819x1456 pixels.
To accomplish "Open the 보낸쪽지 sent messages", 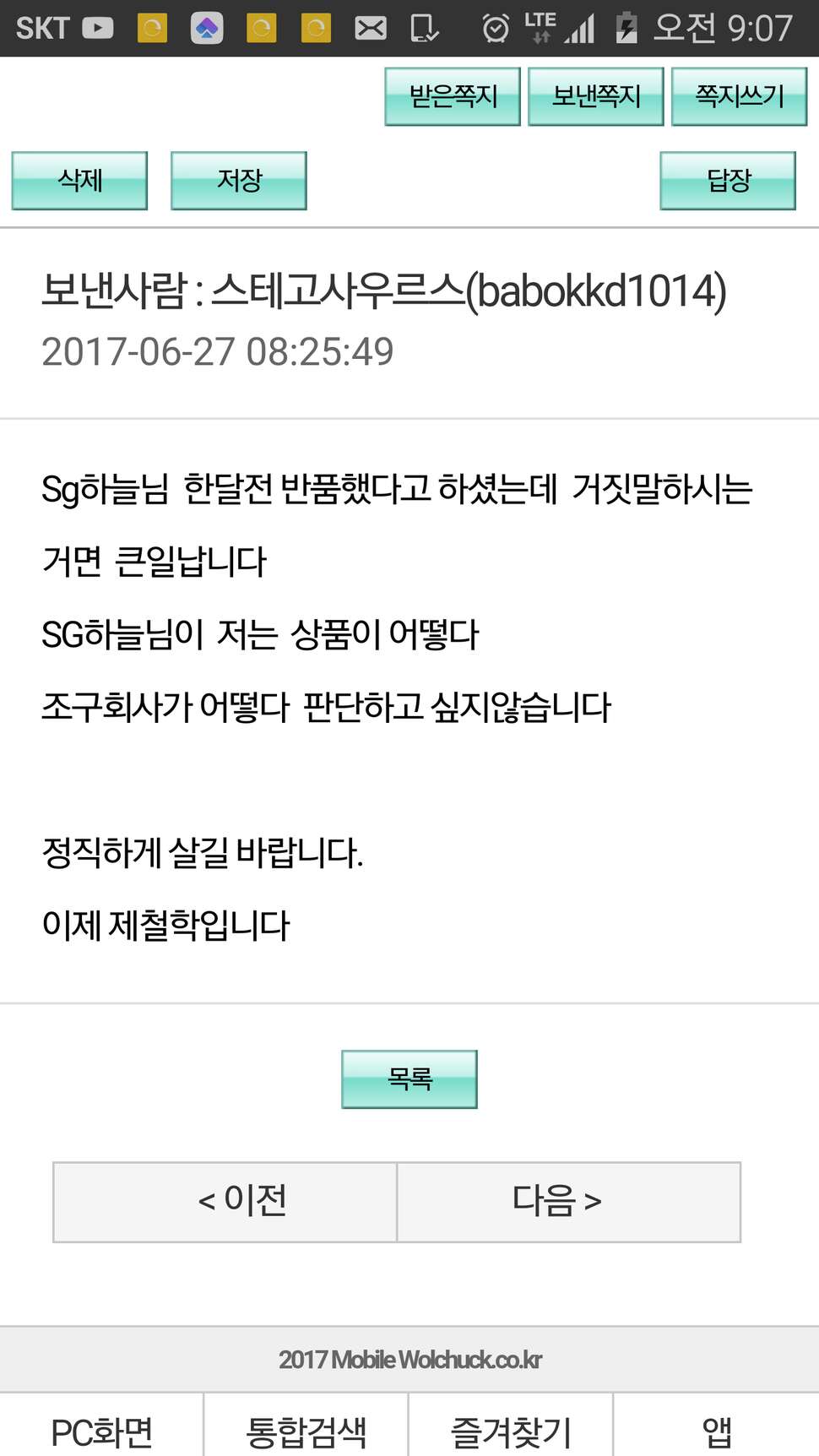I will pos(596,96).
